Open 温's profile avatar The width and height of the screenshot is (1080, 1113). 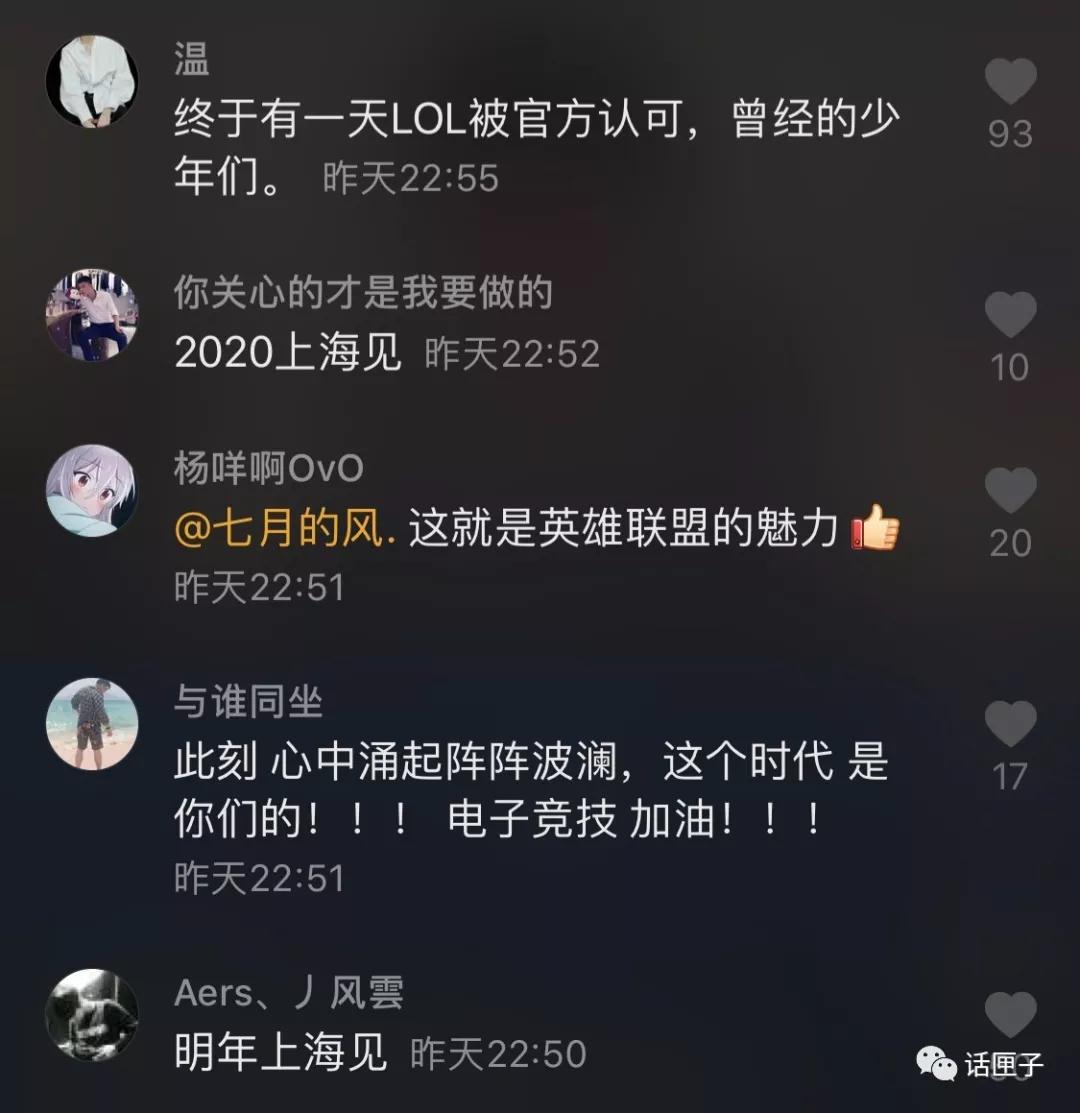tap(92, 82)
